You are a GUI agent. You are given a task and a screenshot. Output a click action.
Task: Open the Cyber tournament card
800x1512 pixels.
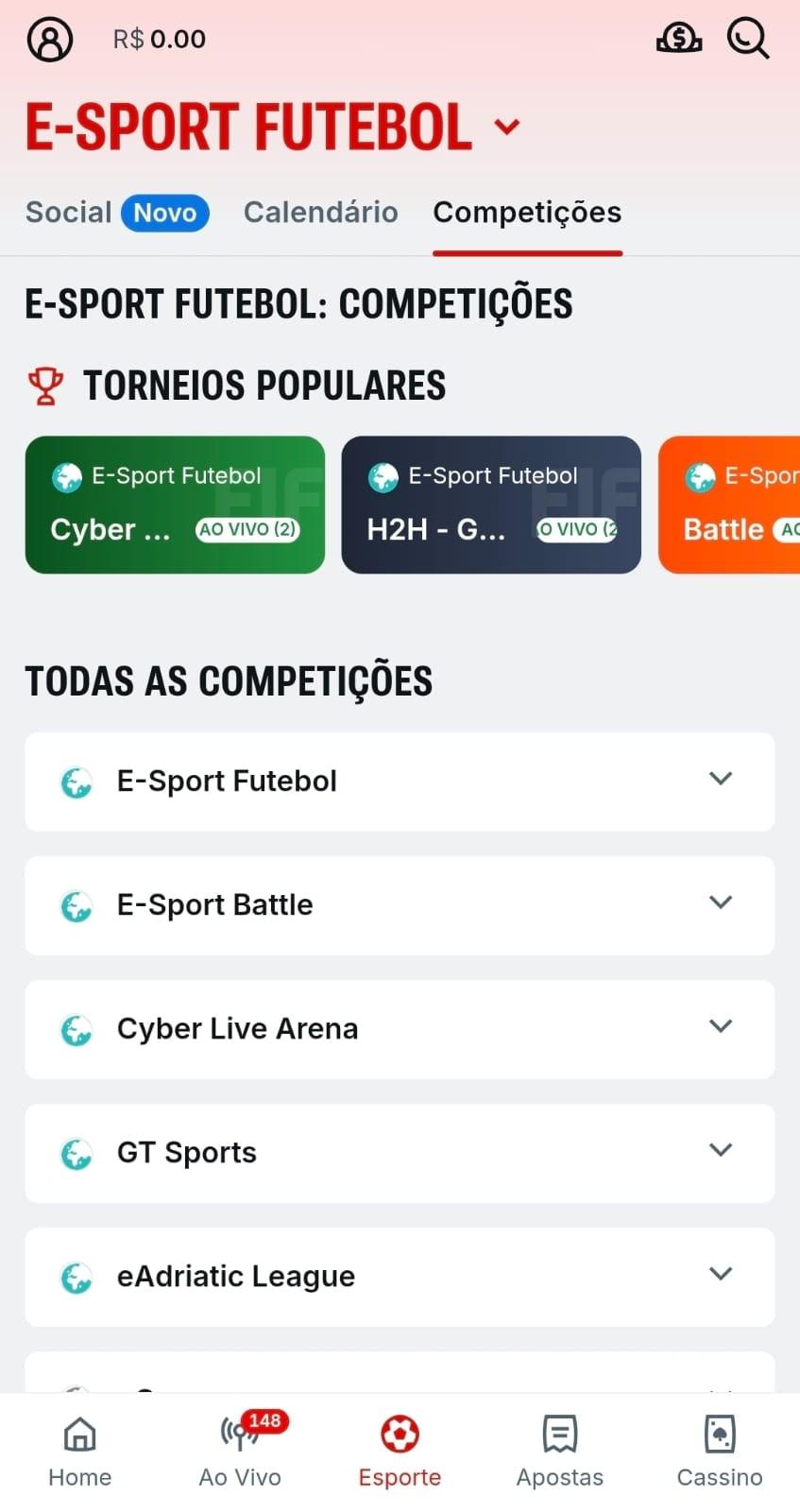174,504
